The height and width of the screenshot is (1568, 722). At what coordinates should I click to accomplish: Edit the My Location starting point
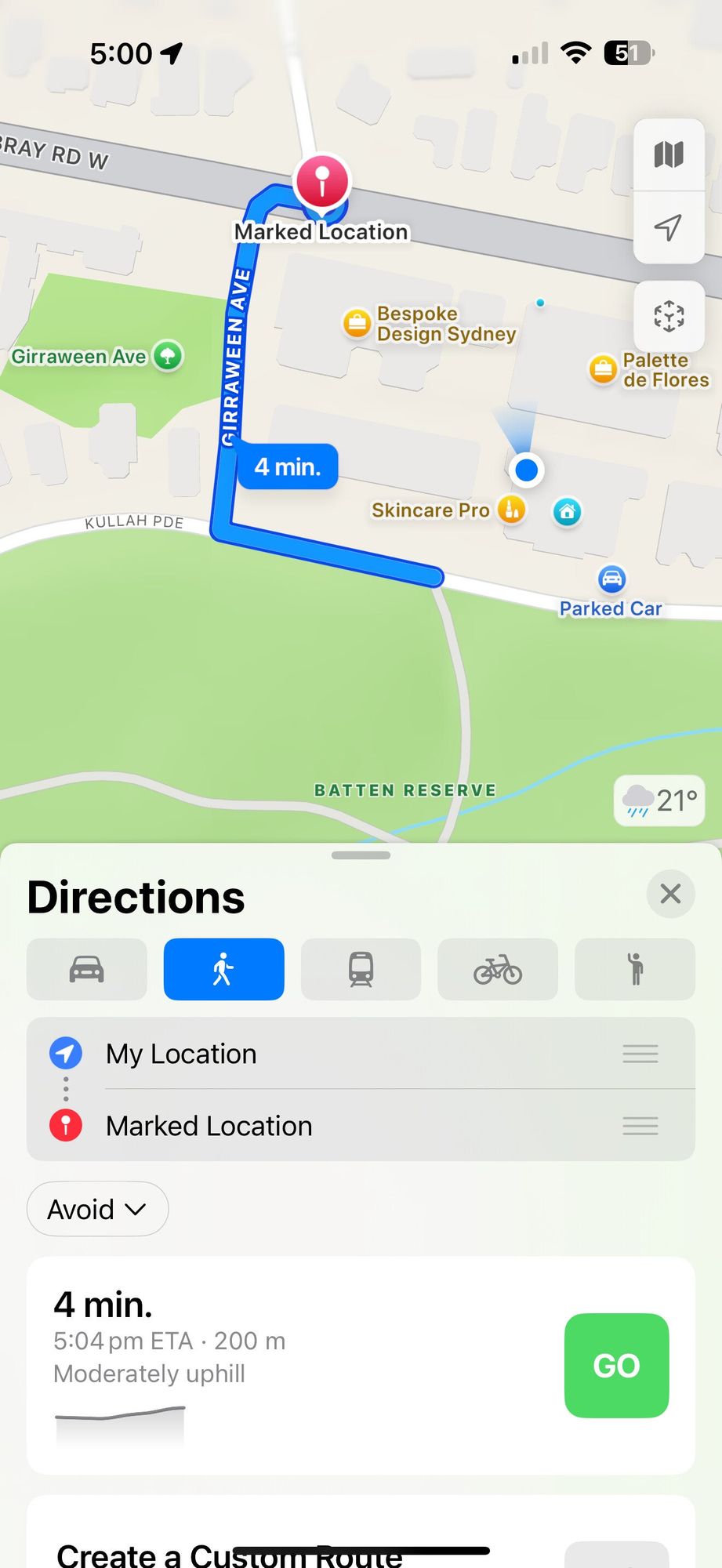coord(181,1054)
